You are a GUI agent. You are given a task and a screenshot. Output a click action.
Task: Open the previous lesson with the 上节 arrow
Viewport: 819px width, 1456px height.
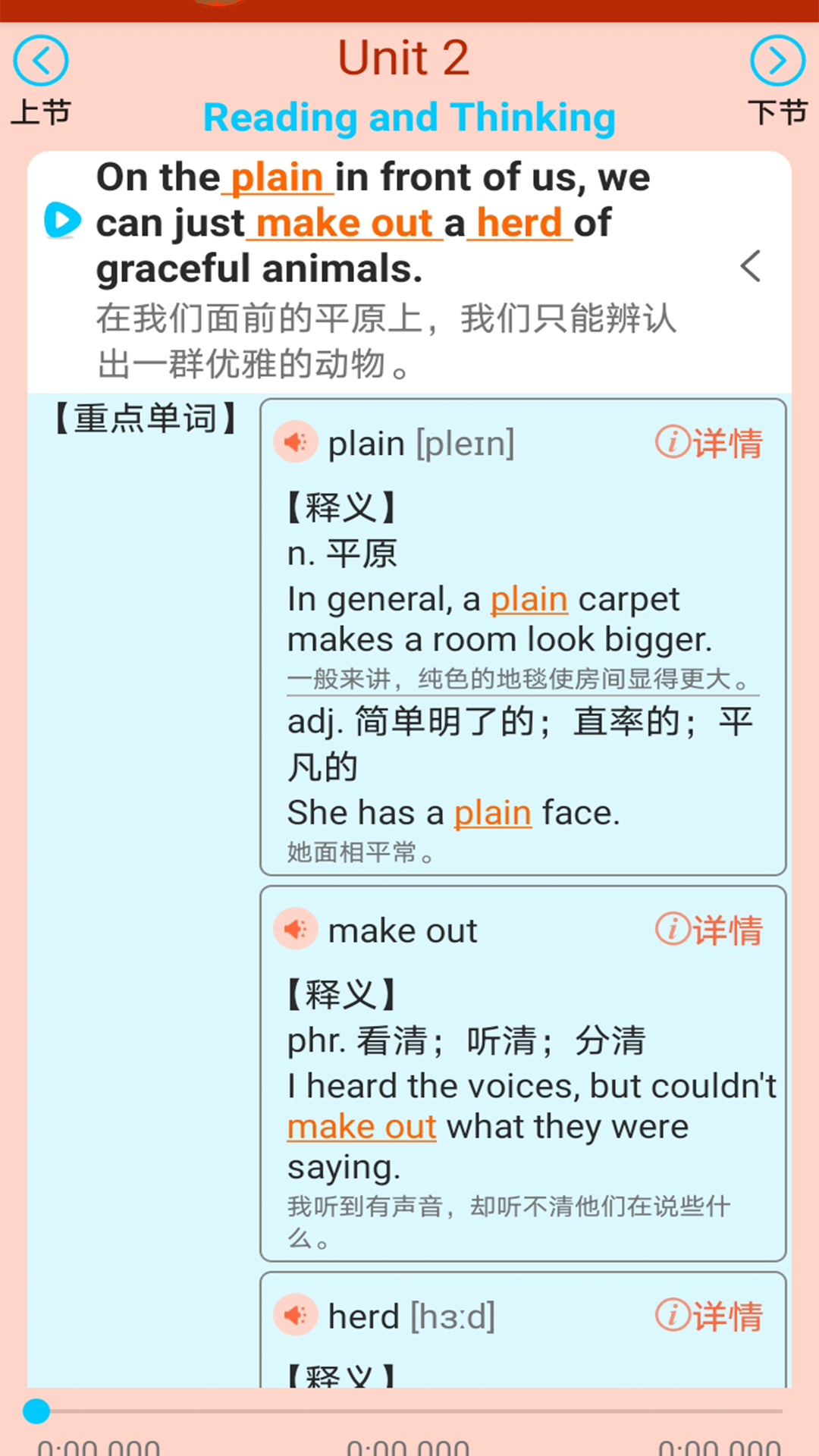tap(40, 61)
